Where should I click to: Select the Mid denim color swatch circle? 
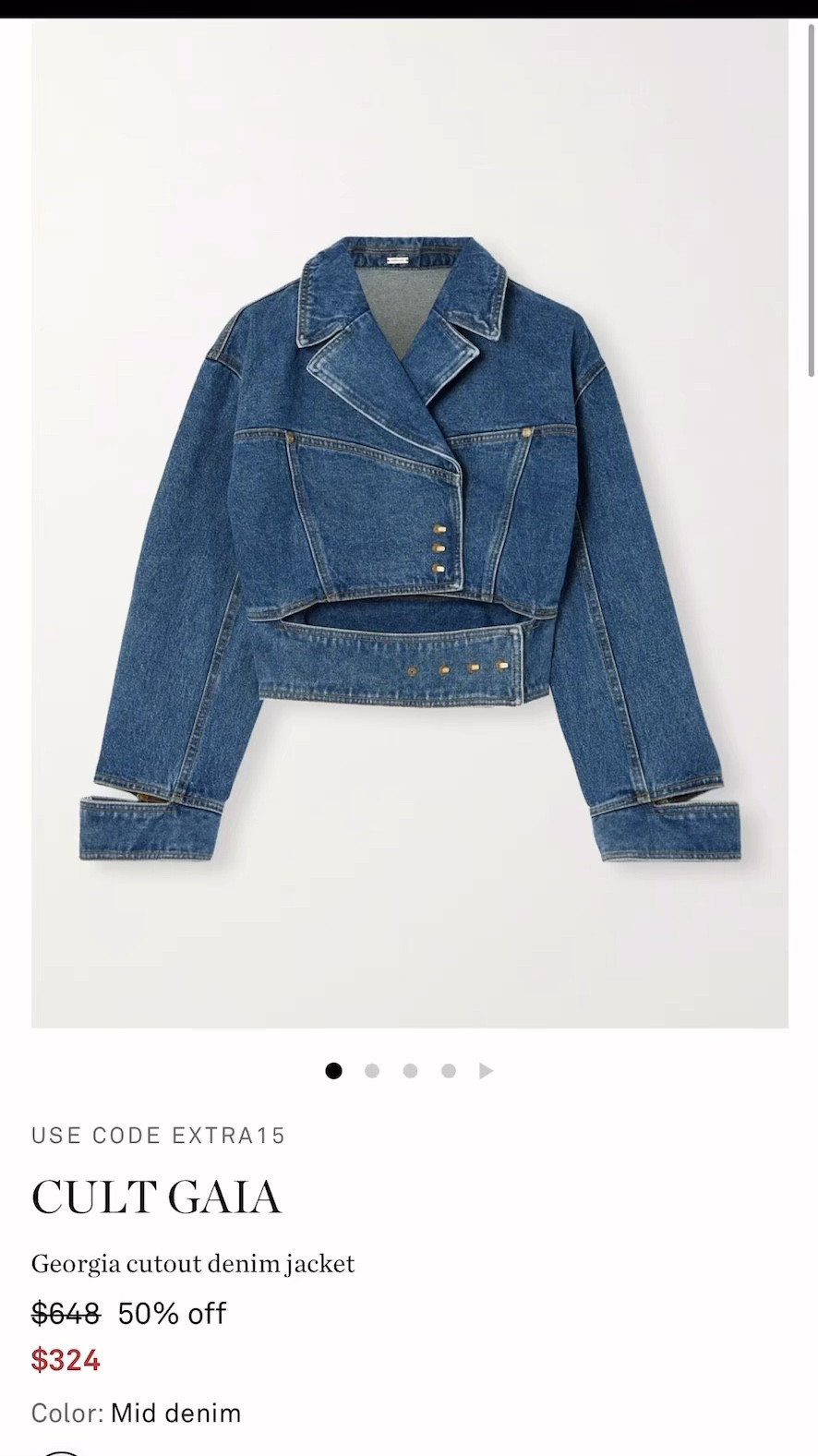click(60, 1450)
